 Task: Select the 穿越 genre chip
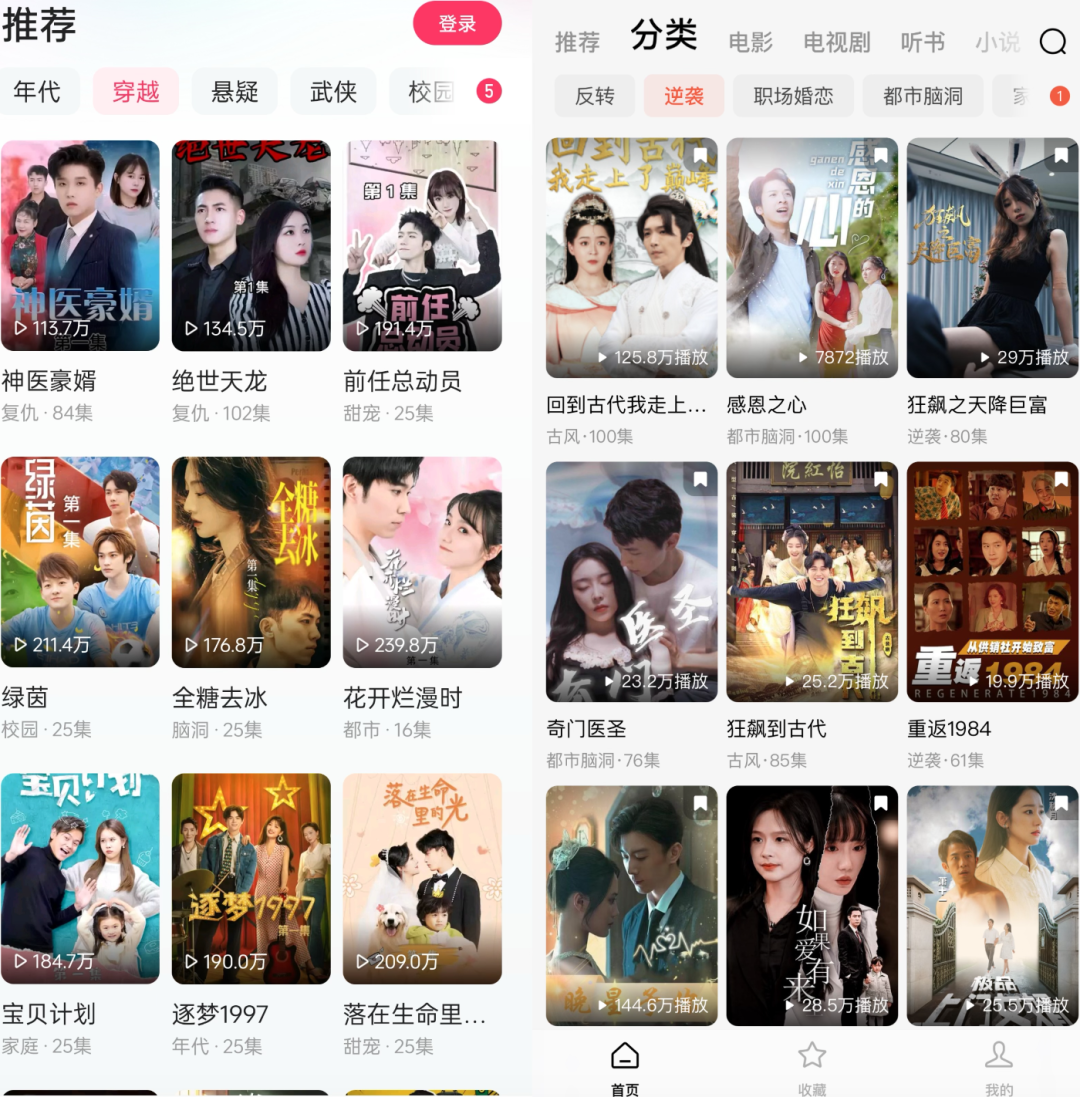(x=136, y=92)
